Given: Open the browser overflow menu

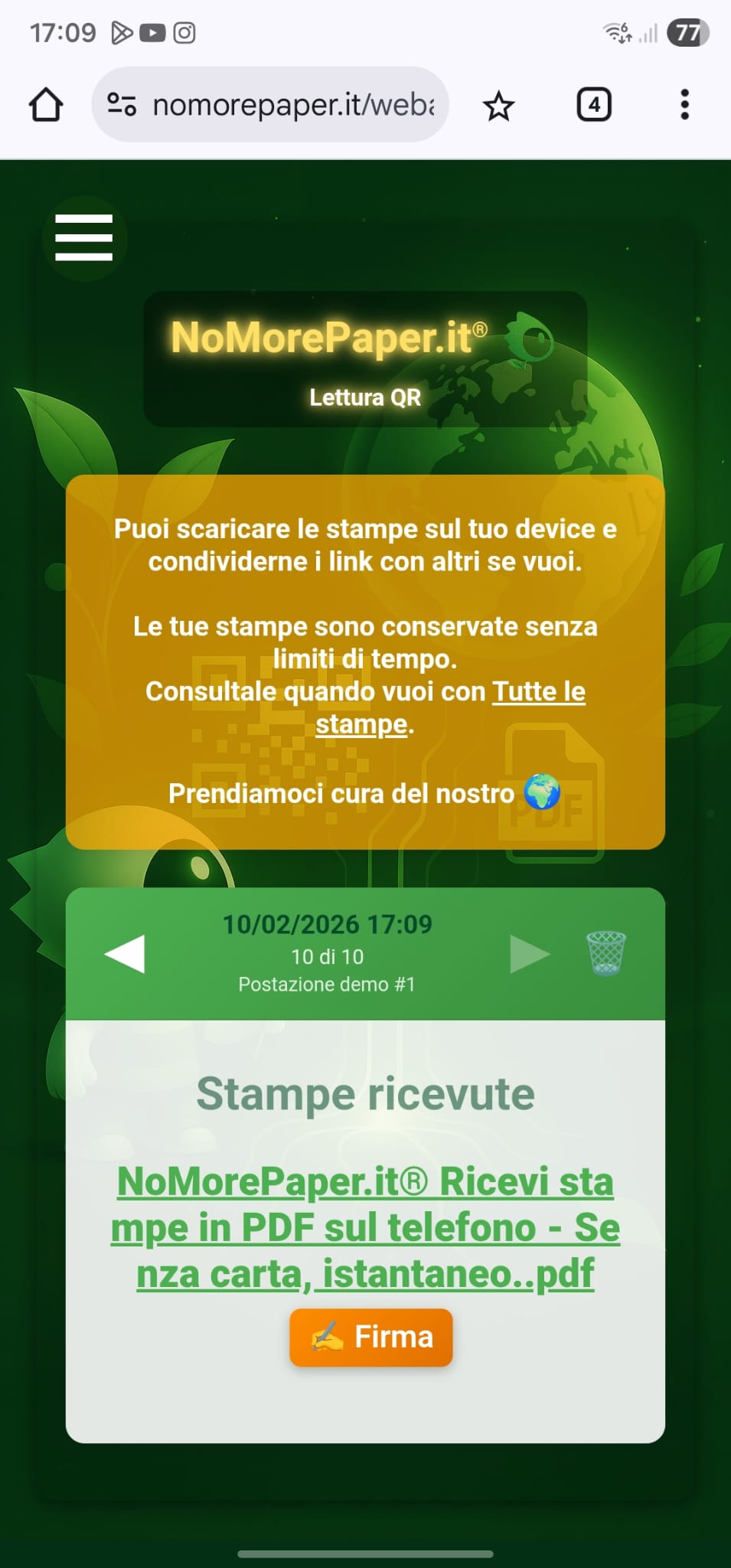Looking at the screenshot, I should (x=684, y=104).
